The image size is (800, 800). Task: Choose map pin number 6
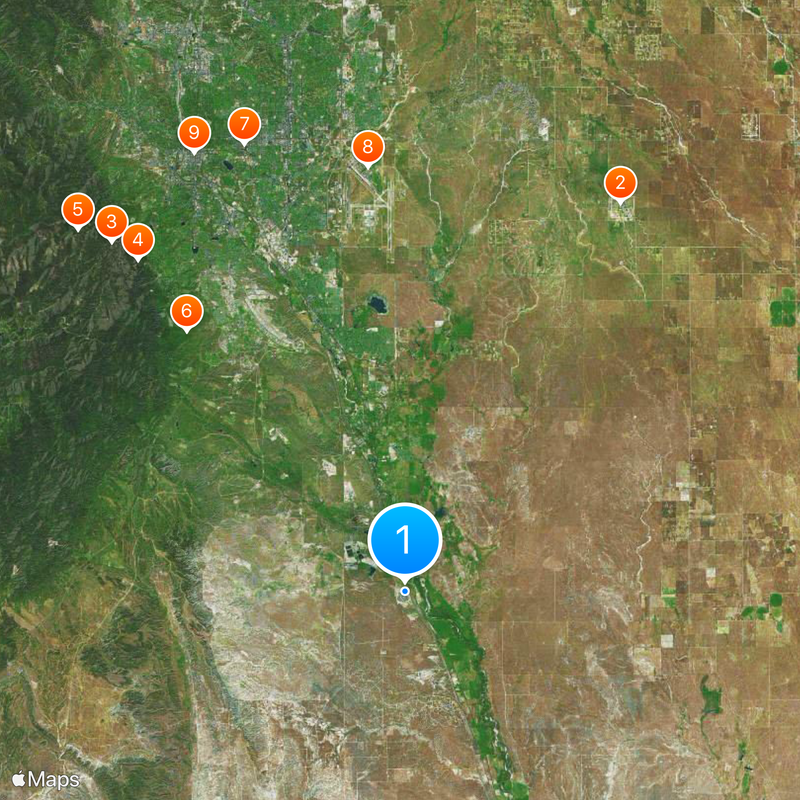186,311
